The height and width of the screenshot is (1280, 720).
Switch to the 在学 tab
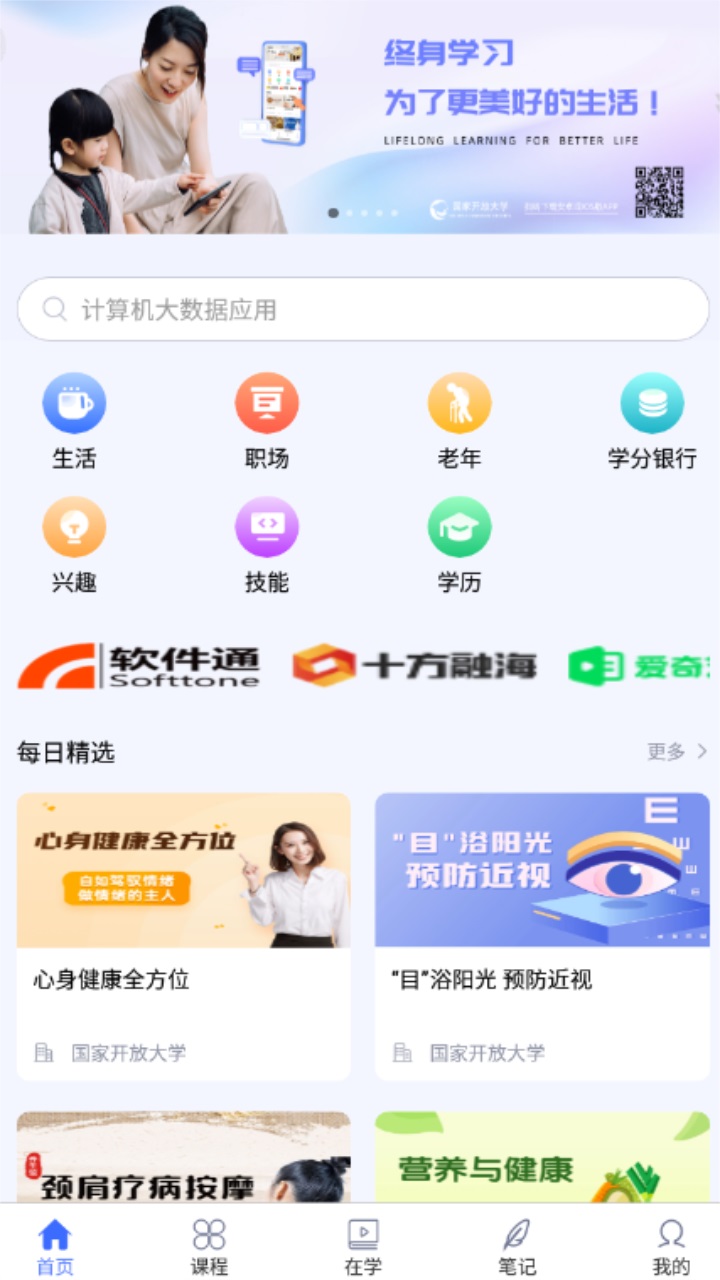pyautogui.click(x=363, y=1247)
